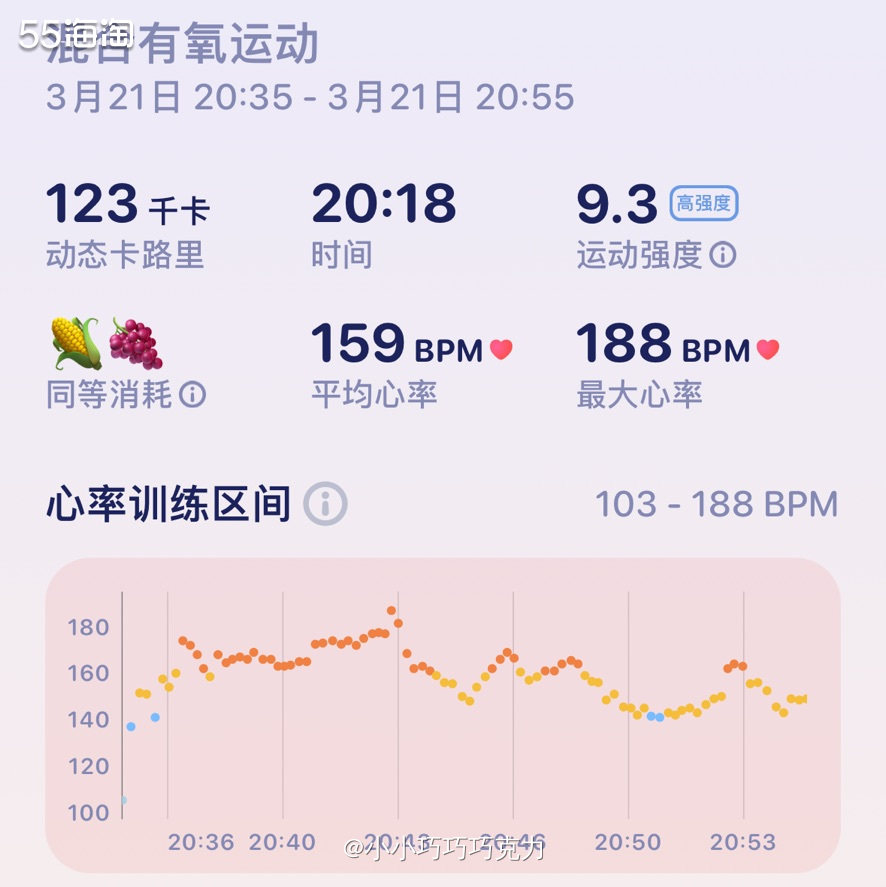Image resolution: width=886 pixels, height=887 pixels.
Task: Open the 心率训练区间 info icon
Action: pos(327,504)
